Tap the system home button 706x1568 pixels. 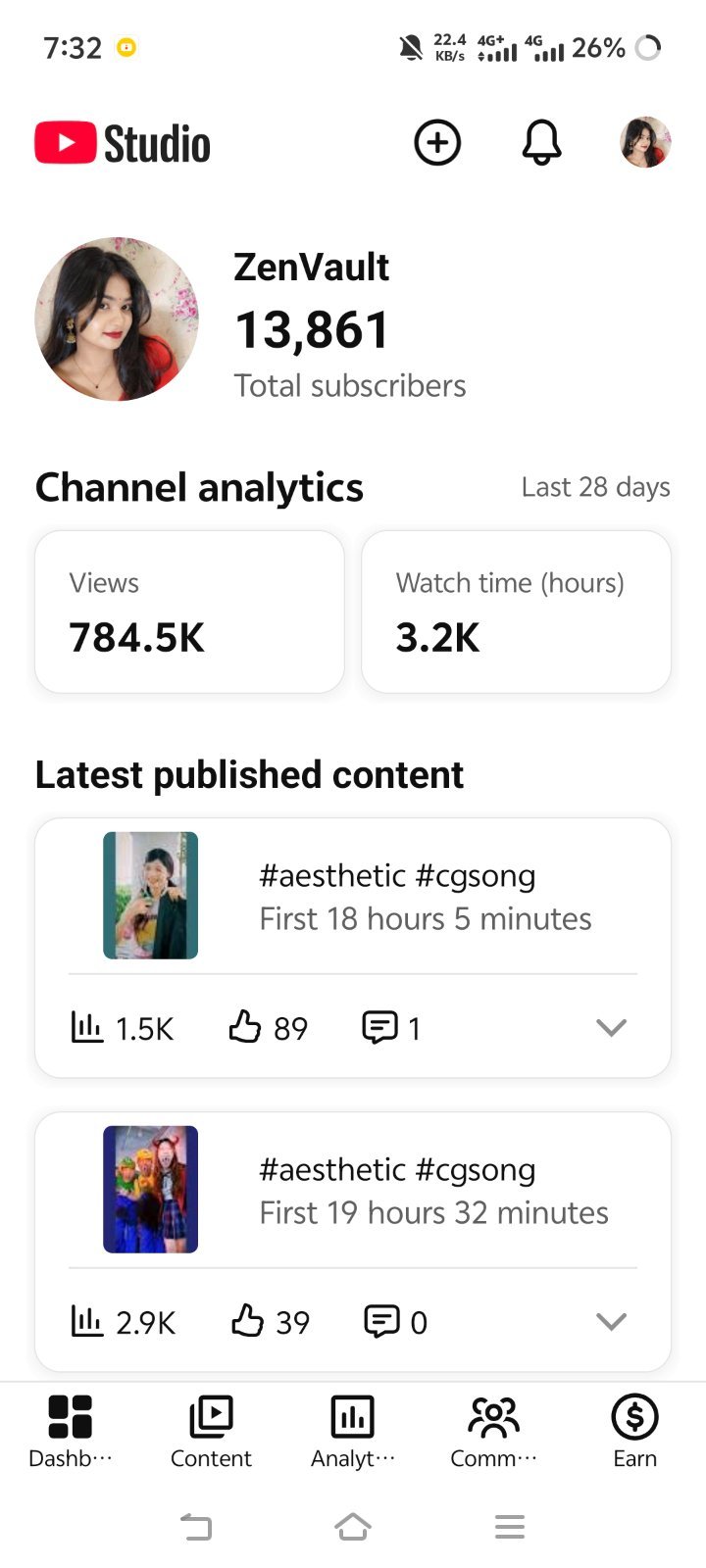[353, 1527]
